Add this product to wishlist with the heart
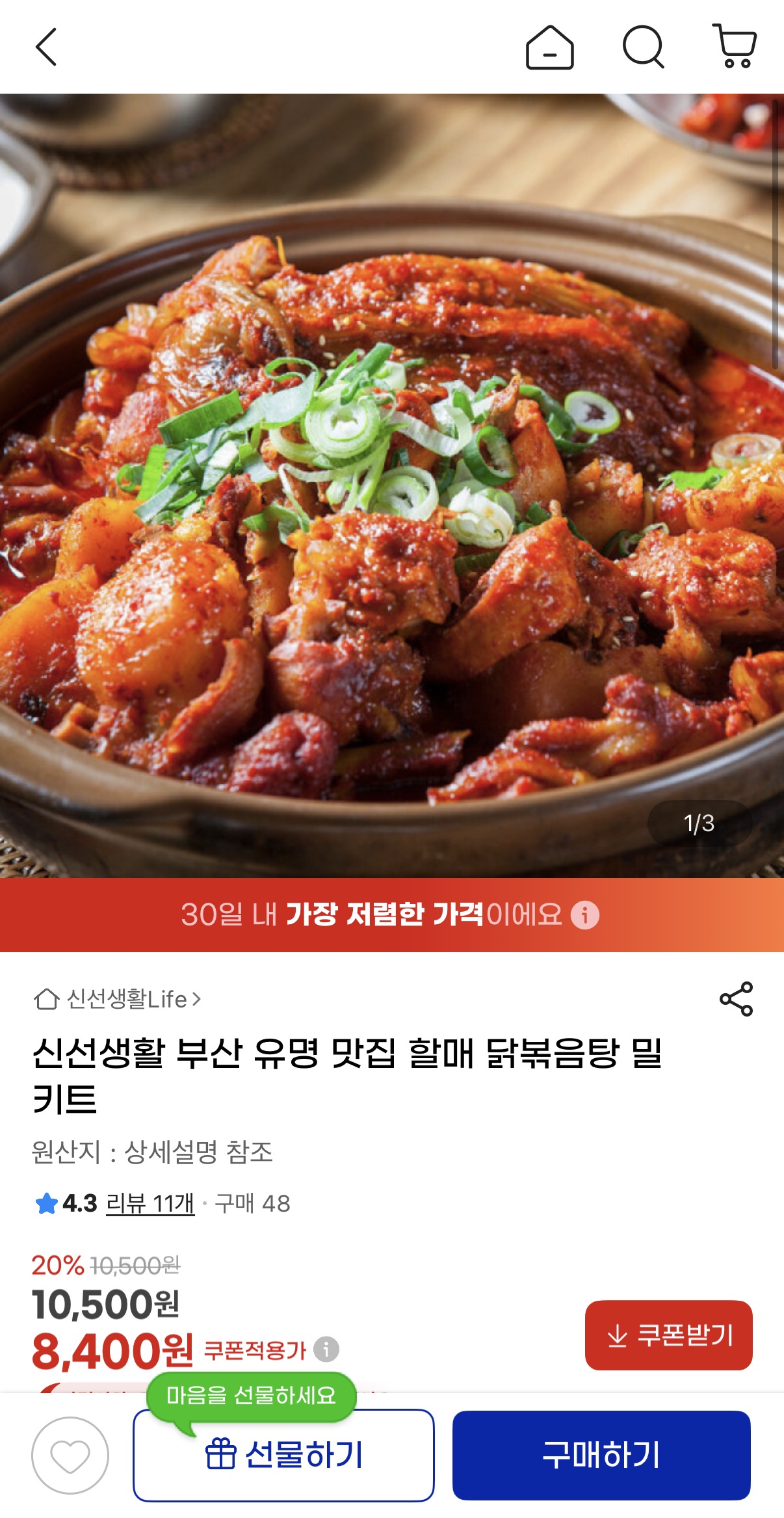The height and width of the screenshot is (1518, 784). (x=70, y=1456)
